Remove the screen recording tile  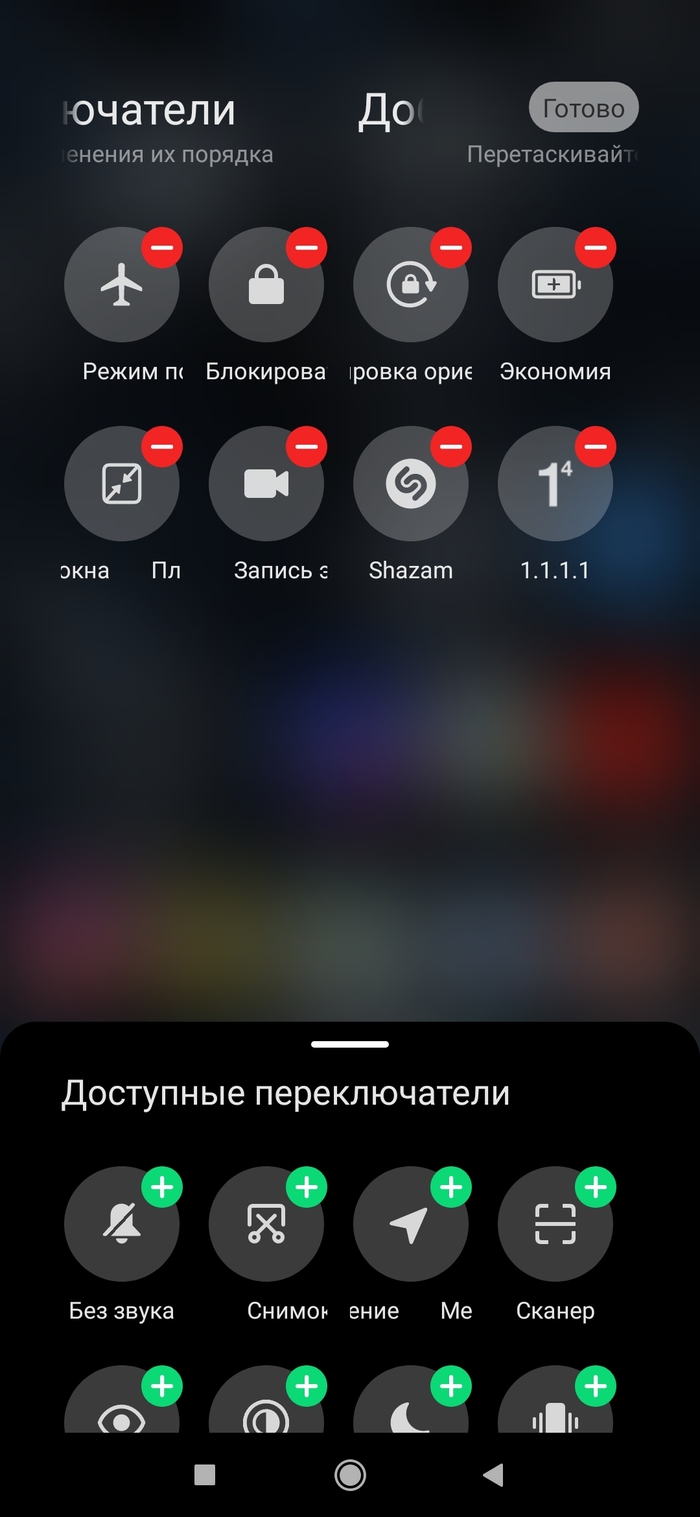(307, 447)
